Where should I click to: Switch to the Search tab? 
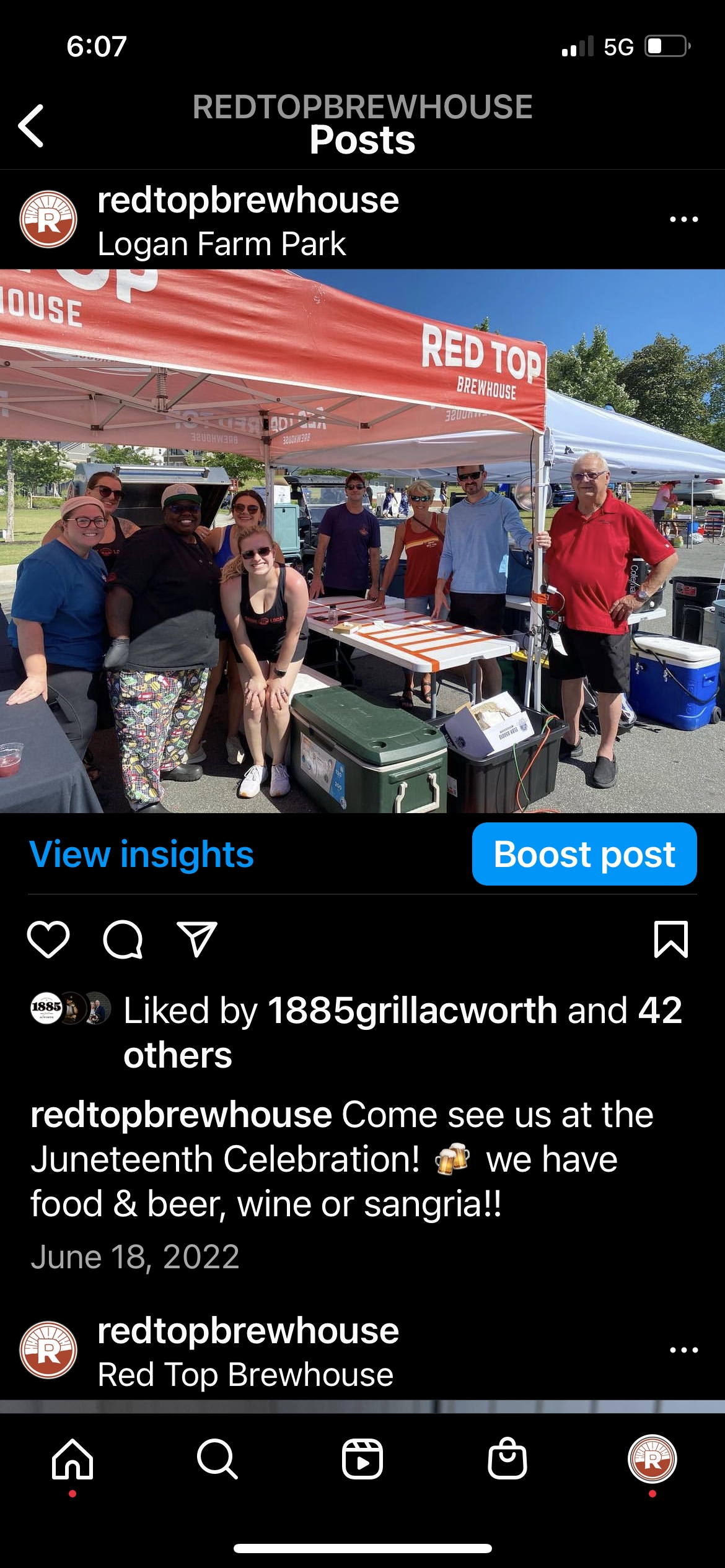coord(217,1460)
